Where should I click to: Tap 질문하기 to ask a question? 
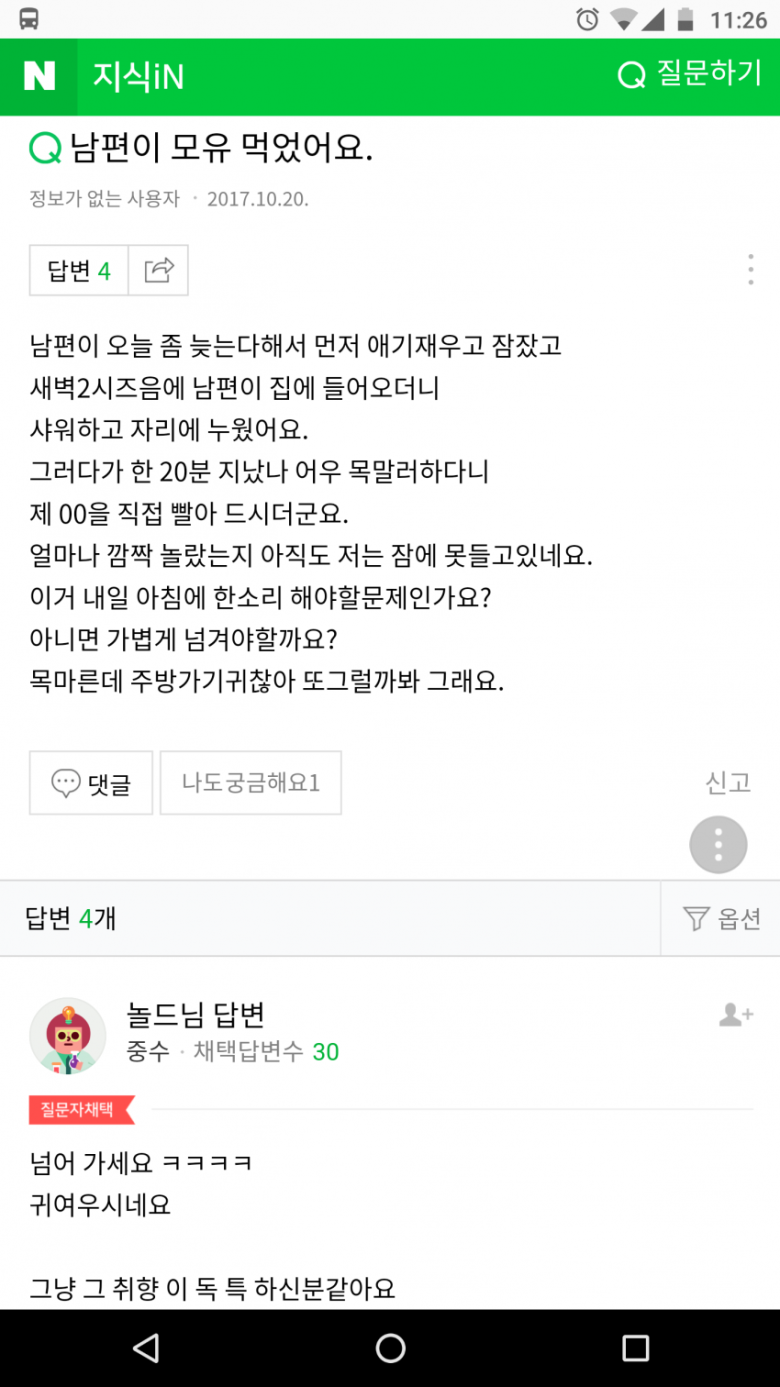[x=690, y=75]
